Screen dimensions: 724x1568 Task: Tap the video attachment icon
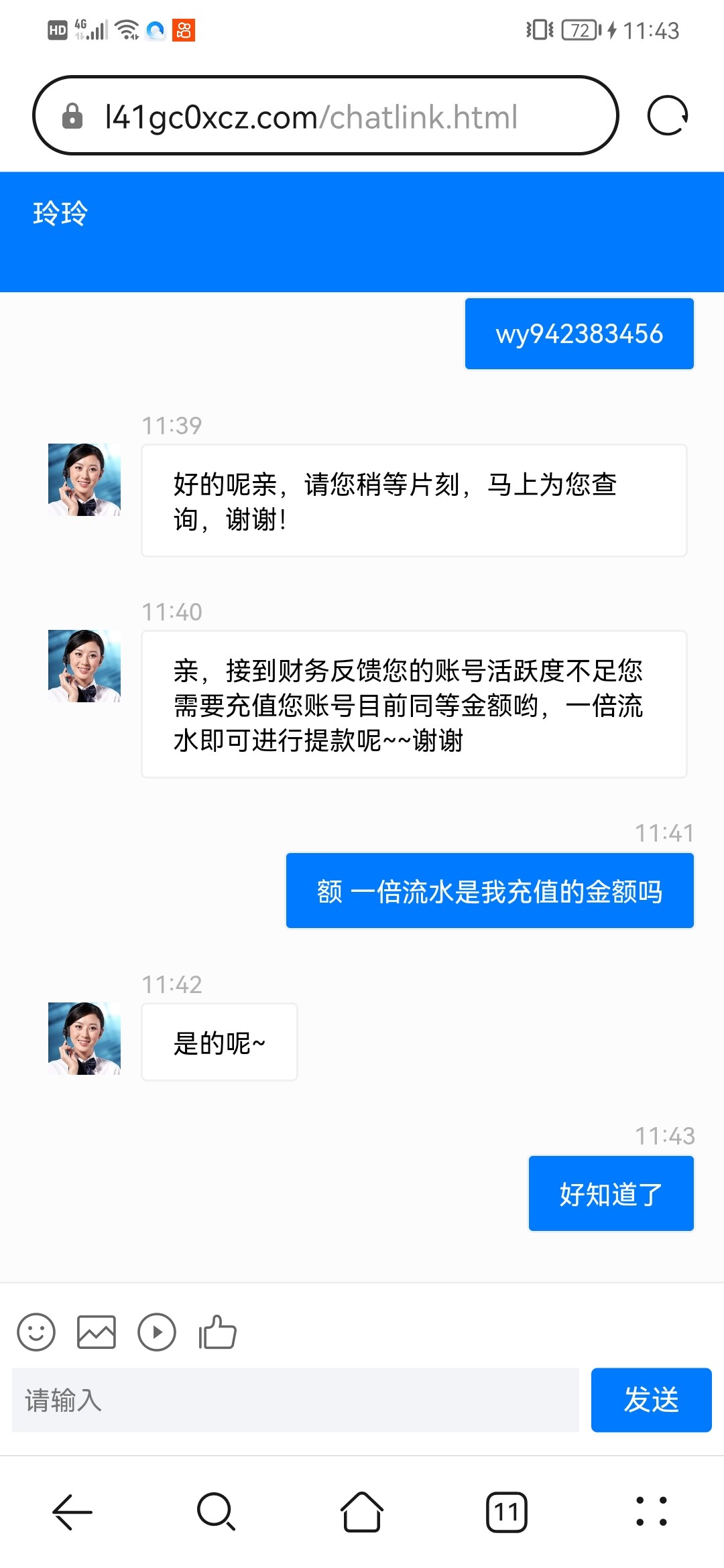158,1332
